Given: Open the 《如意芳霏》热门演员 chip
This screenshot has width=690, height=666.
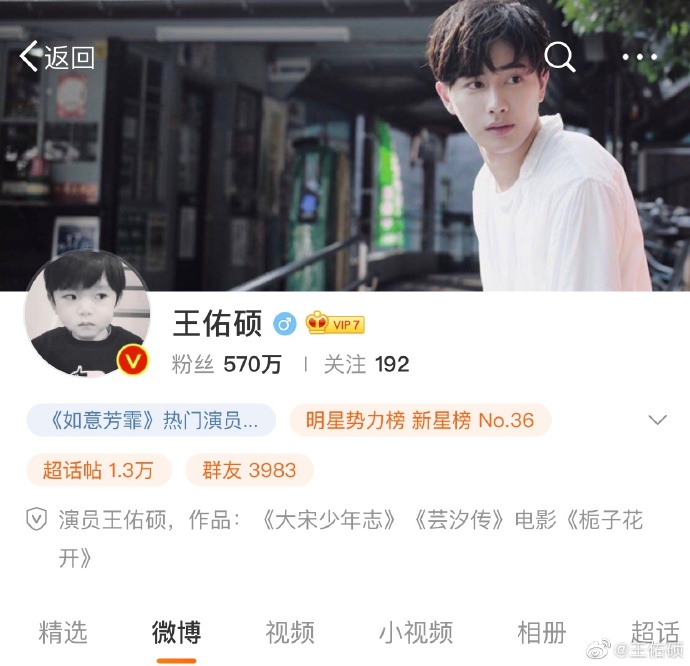Looking at the screenshot, I should point(151,420).
